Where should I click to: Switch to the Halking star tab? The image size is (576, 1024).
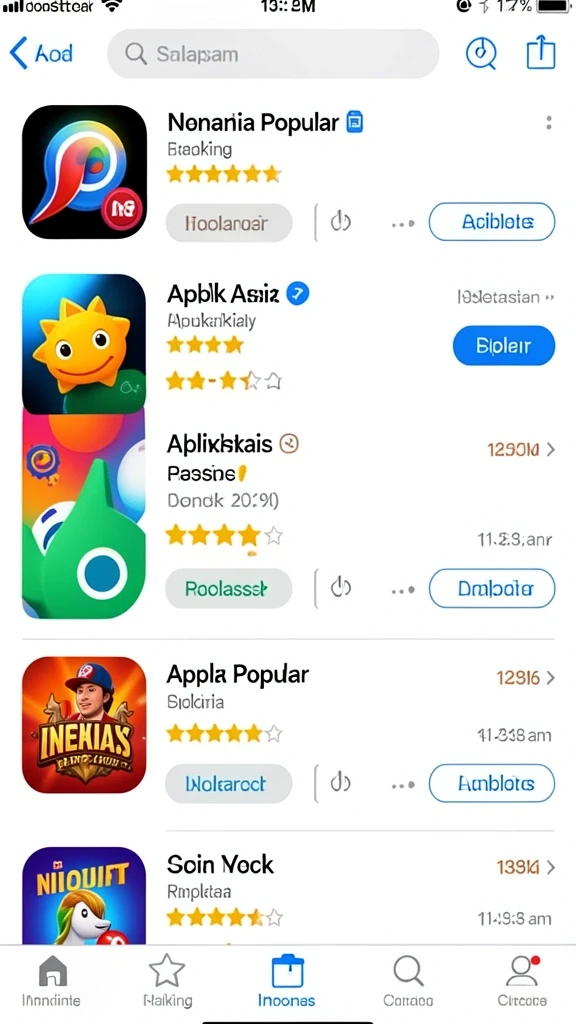167,980
